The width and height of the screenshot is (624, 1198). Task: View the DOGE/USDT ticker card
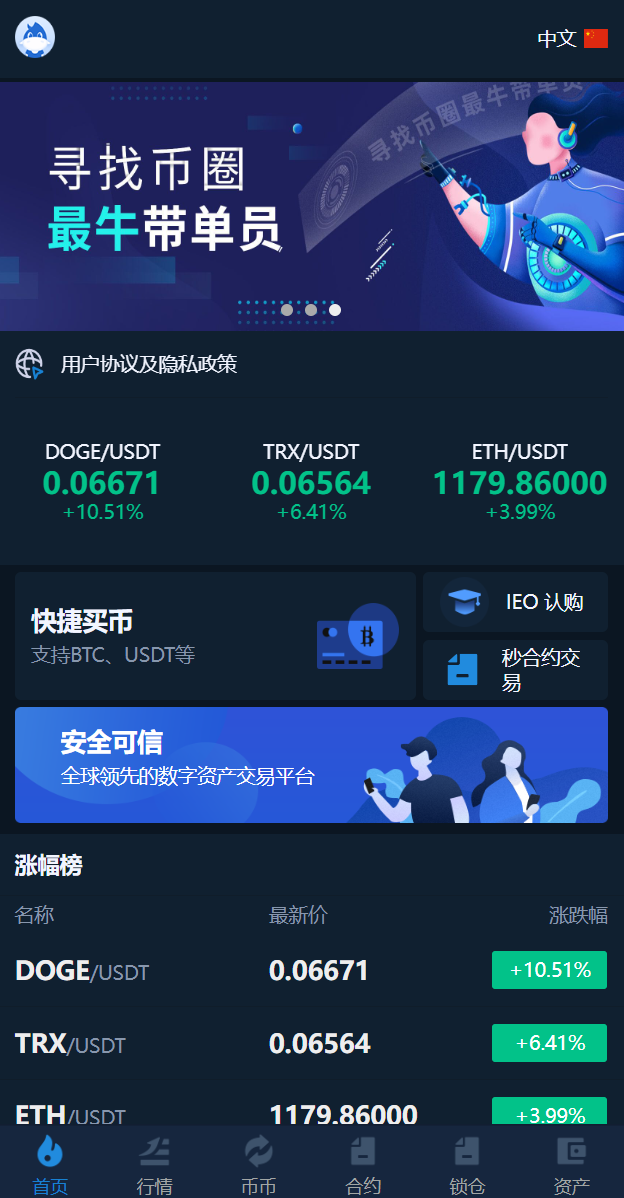click(x=102, y=483)
